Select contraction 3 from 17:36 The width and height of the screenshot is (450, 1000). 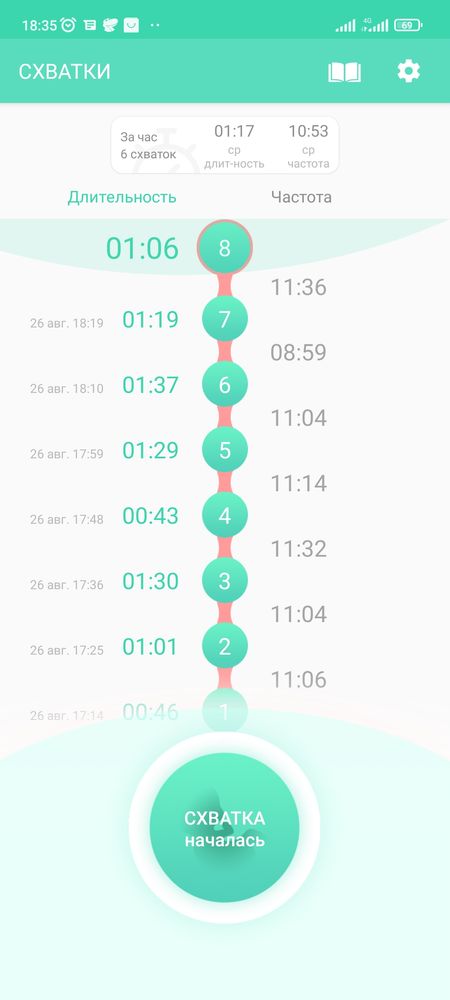coord(224,581)
